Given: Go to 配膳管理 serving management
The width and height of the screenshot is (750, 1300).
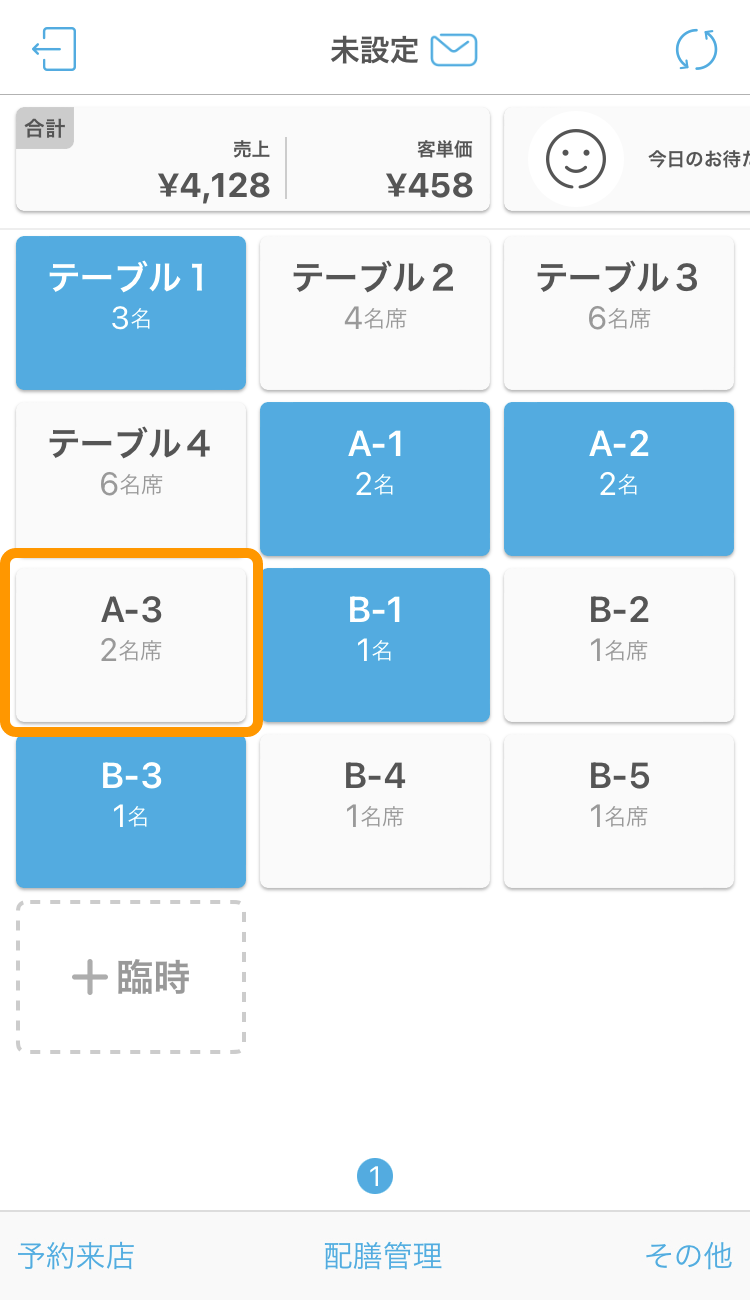Looking at the screenshot, I should 383,1256.
